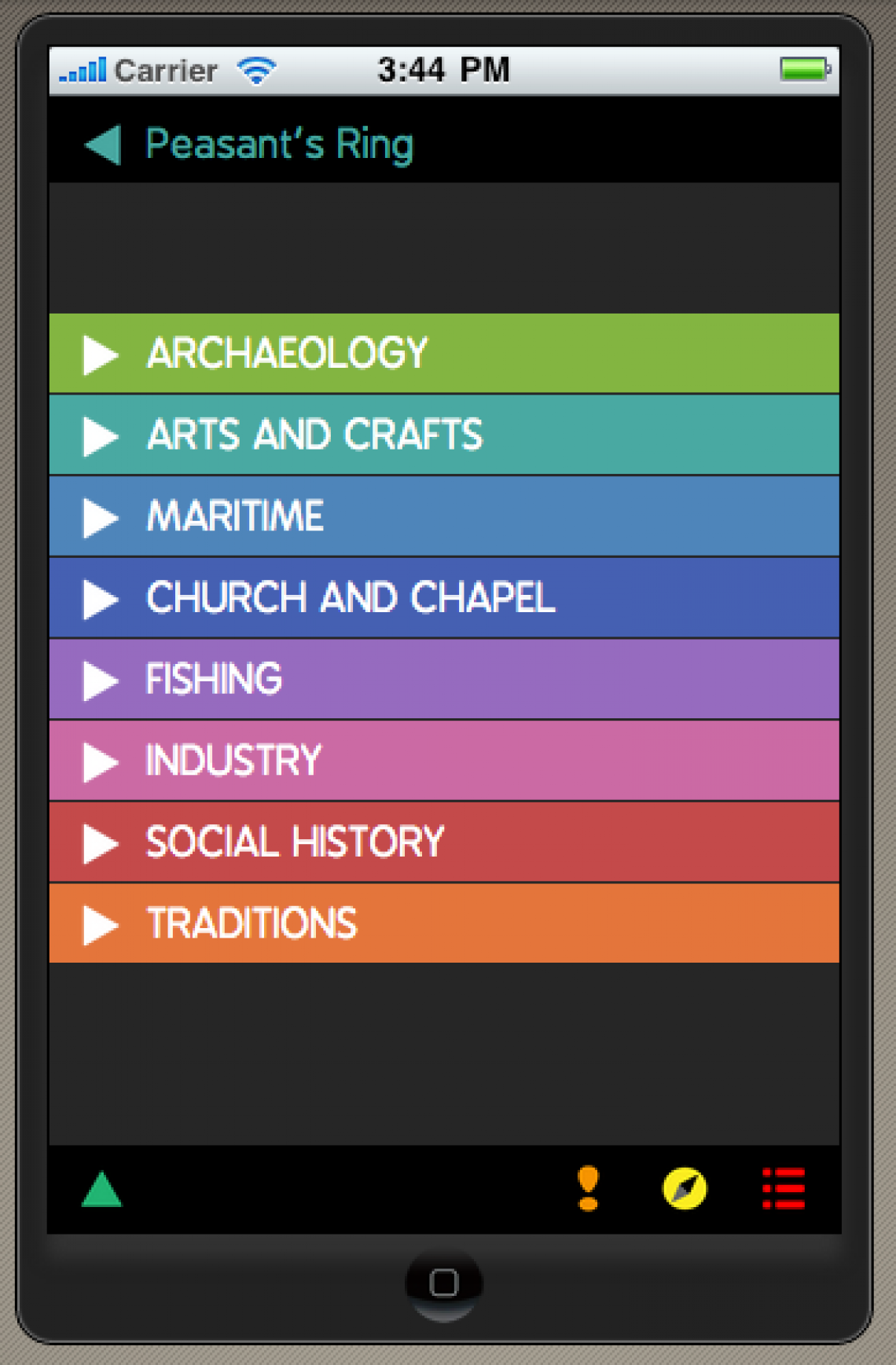
Task: View the Traditions category
Action: [444, 923]
